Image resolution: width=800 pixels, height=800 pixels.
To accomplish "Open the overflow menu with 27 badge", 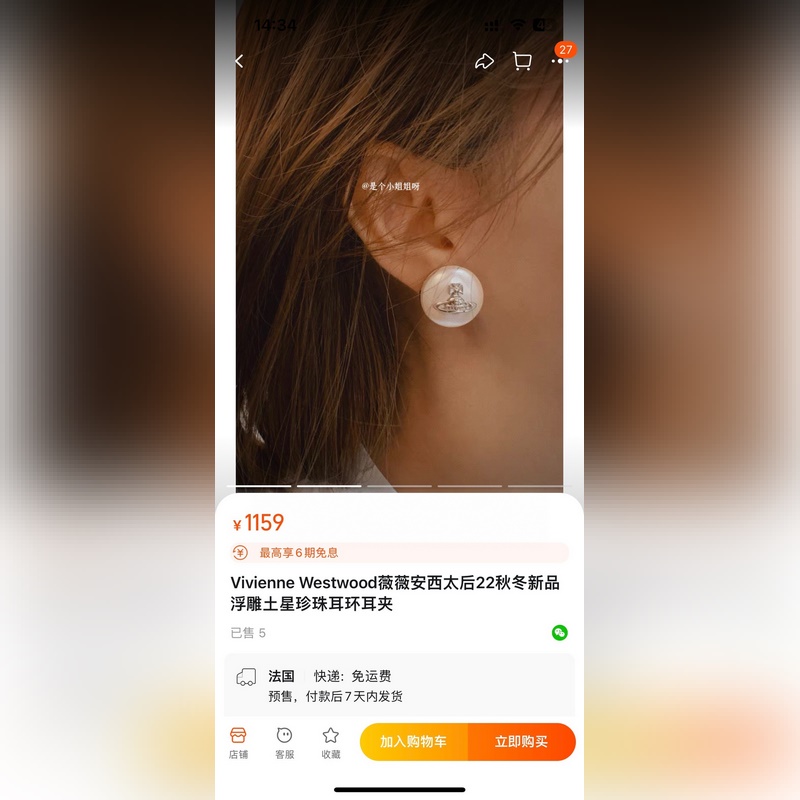I will tap(560, 61).
